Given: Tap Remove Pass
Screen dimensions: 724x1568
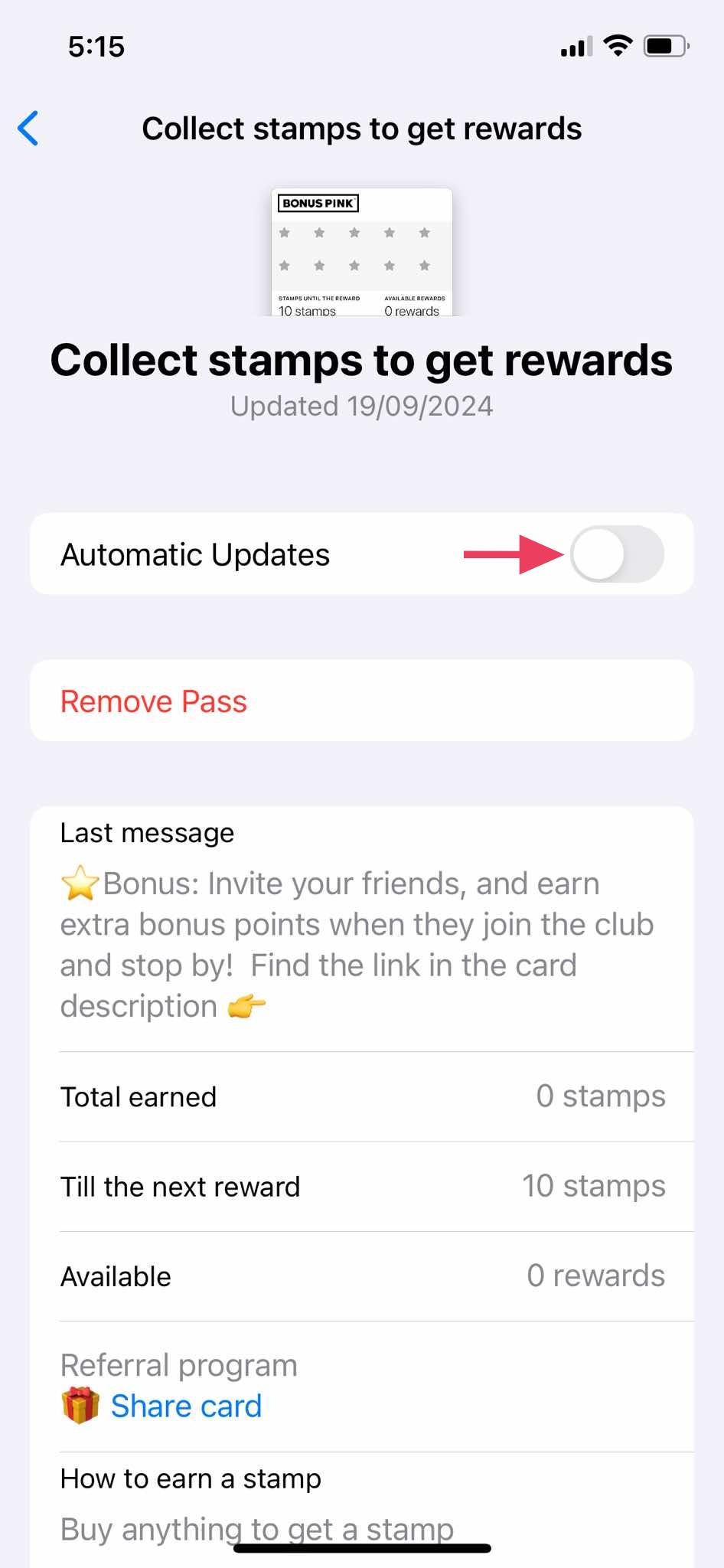Looking at the screenshot, I should click(x=154, y=701).
